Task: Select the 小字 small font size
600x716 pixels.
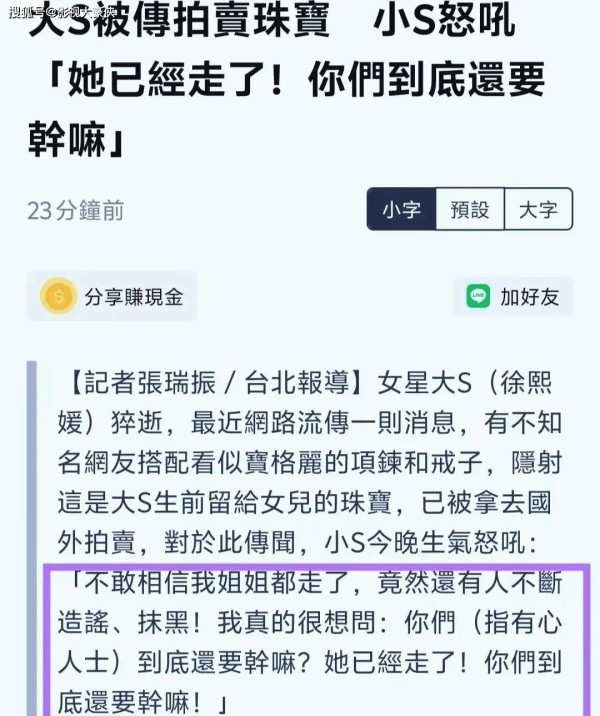Action: [401, 209]
